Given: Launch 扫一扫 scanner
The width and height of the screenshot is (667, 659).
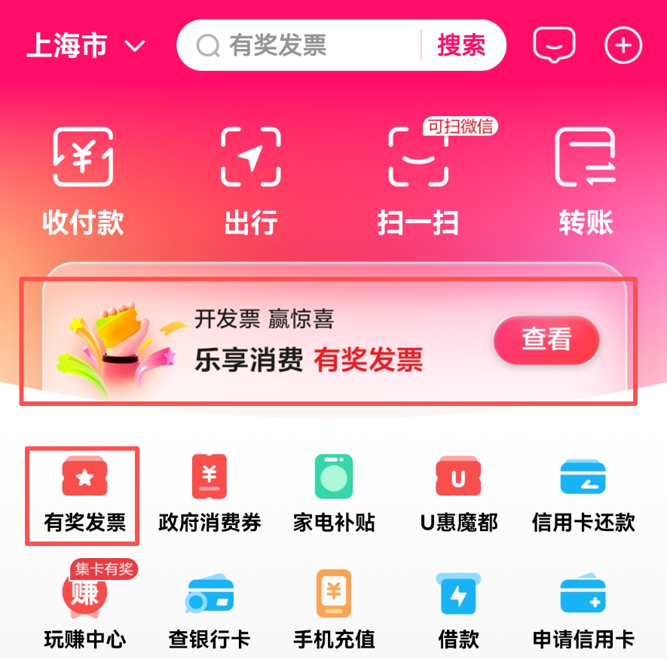Looking at the screenshot, I should pyautogui.click(x=418, y=178).
